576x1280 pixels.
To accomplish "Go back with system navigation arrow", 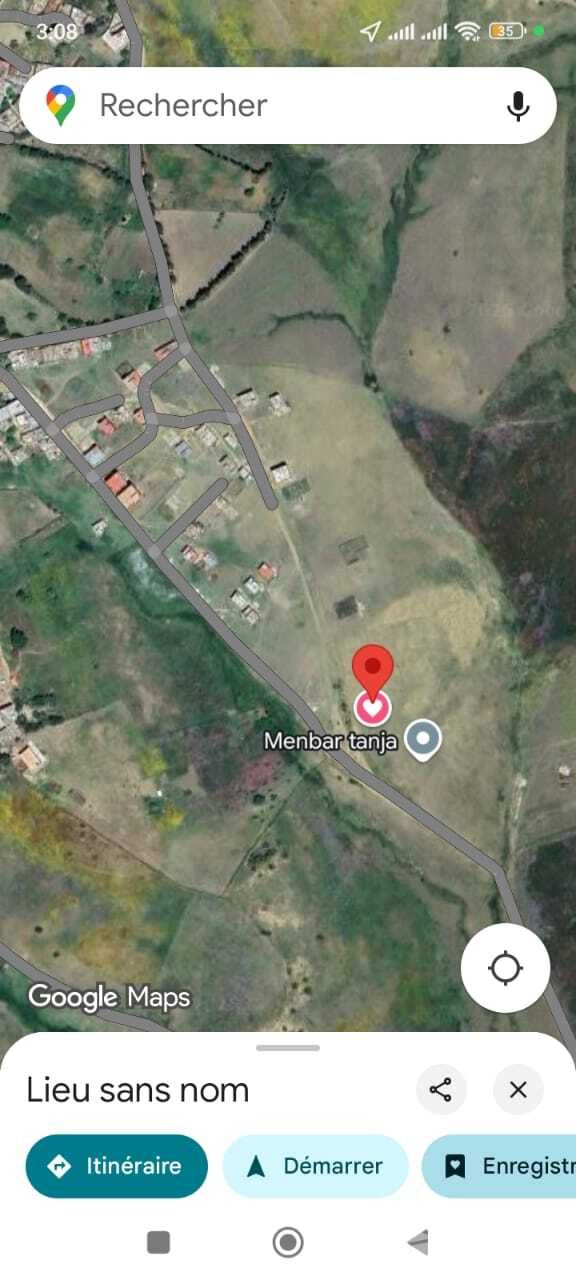I will pos(418,1242).
